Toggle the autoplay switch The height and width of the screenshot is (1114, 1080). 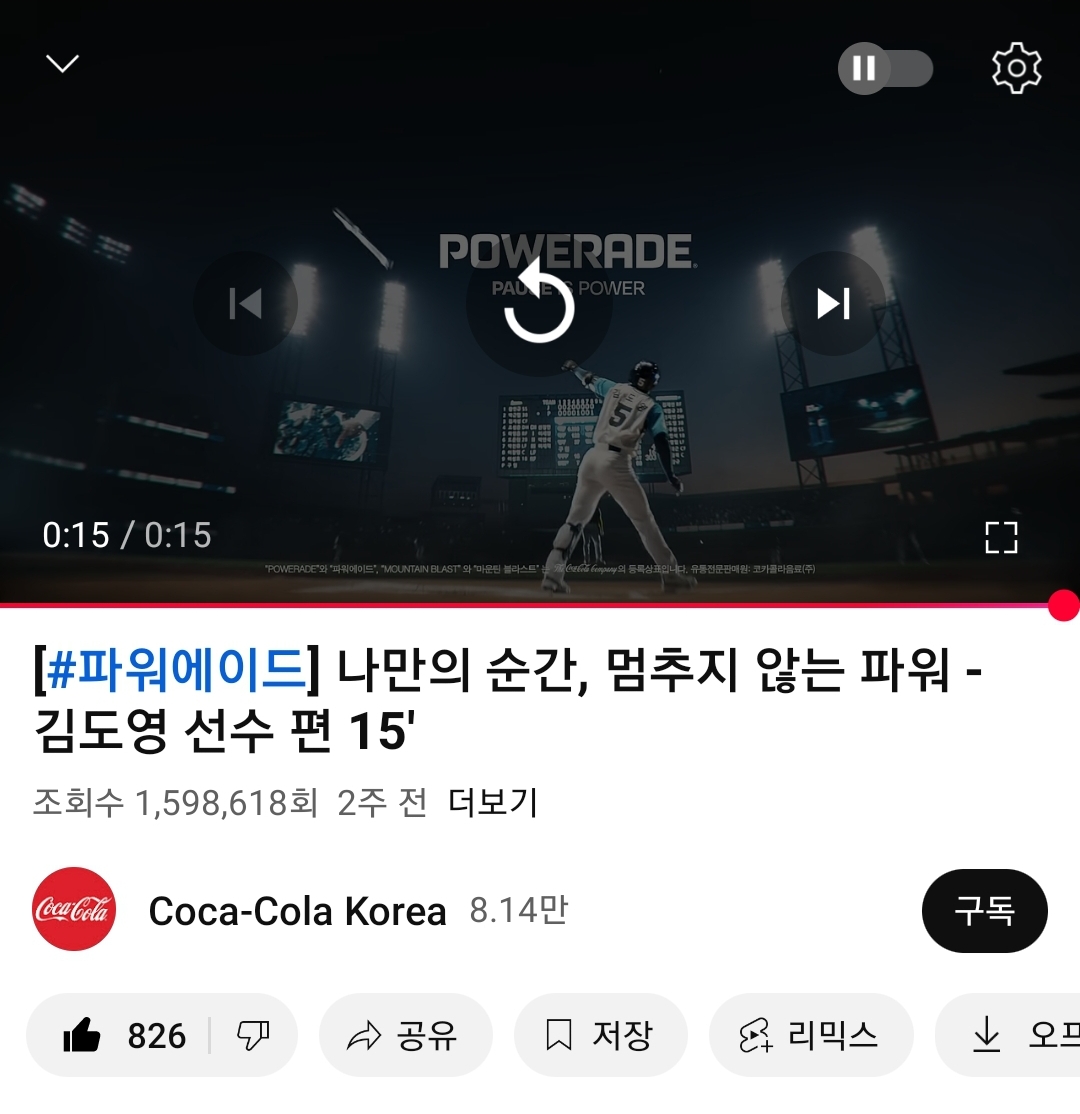pos(885,68)
